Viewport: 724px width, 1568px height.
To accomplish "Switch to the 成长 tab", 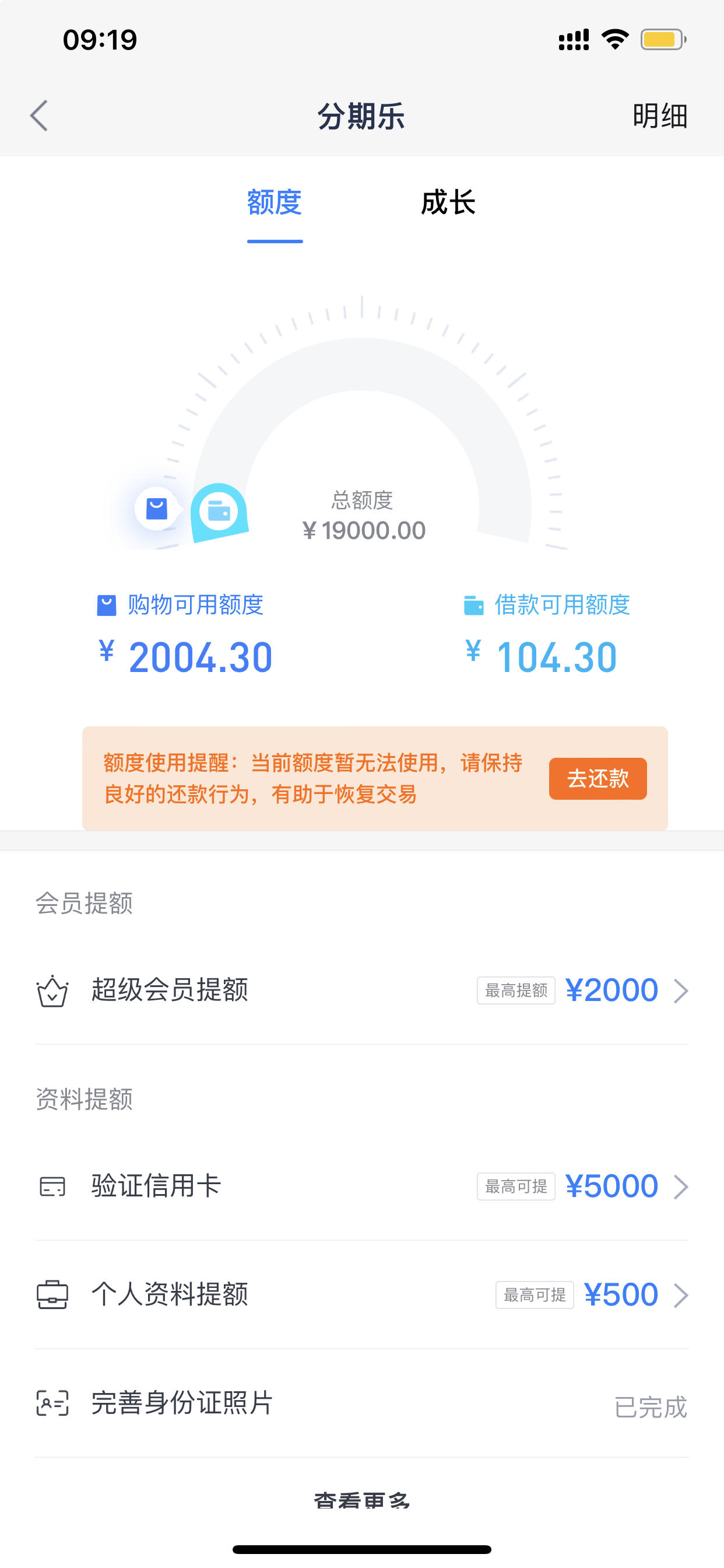I will (447, 204).
